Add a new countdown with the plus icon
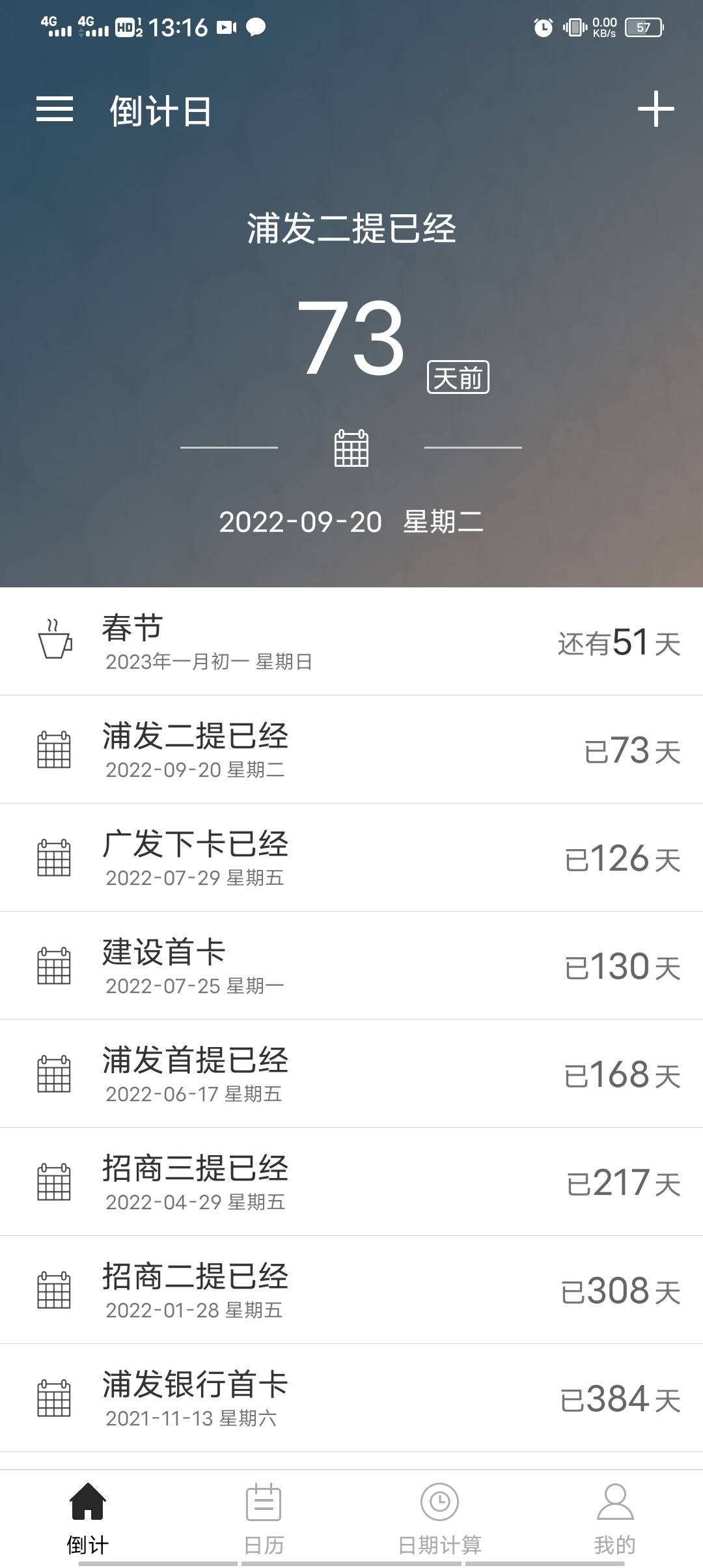This screenshot has height=1568, width=703. coord(655,109)
